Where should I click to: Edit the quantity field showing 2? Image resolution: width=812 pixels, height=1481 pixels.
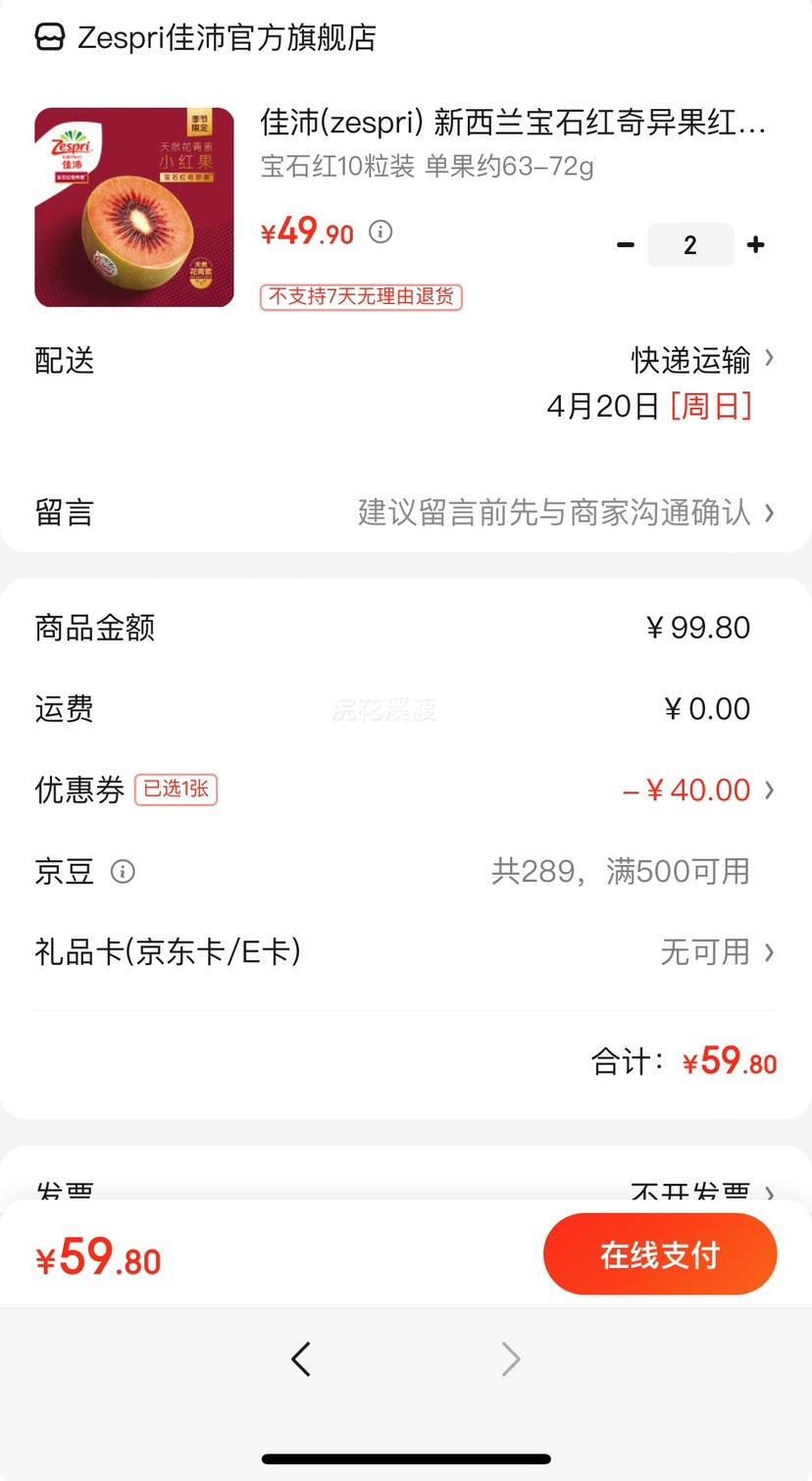tap(690, 244)
